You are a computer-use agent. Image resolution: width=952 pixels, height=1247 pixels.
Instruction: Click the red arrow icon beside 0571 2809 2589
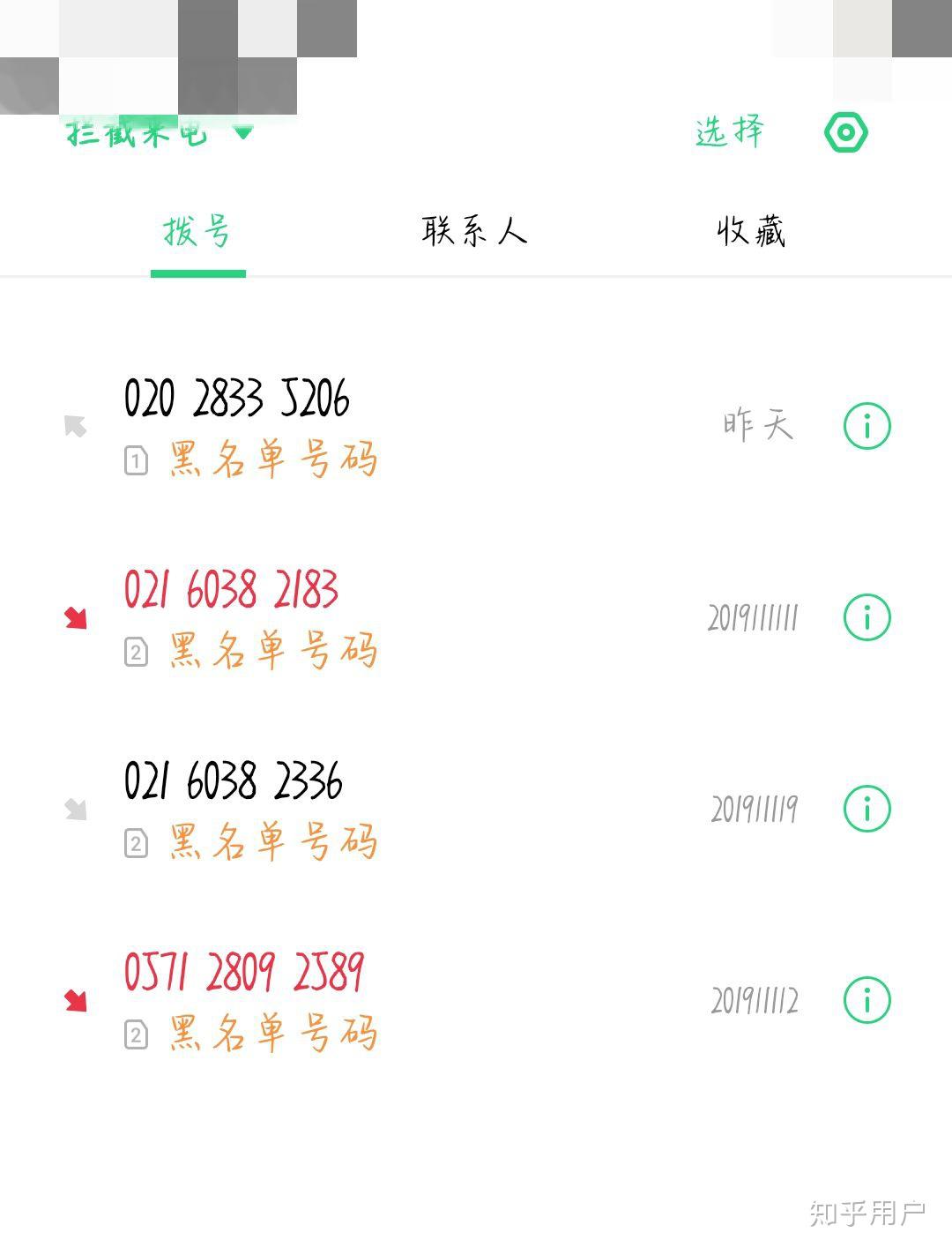click(74, 1001)
